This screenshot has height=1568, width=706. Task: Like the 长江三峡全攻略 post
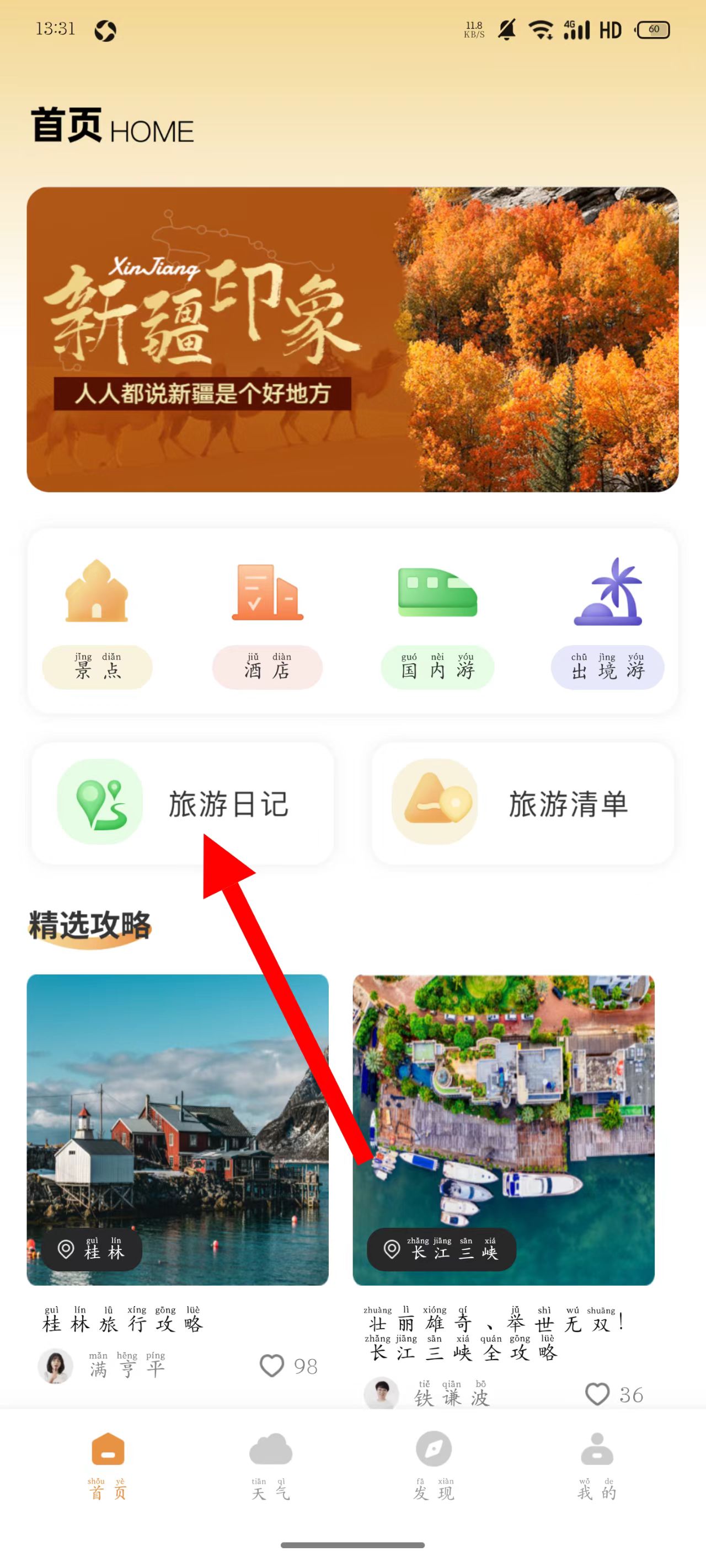[x=597, y=1394]
